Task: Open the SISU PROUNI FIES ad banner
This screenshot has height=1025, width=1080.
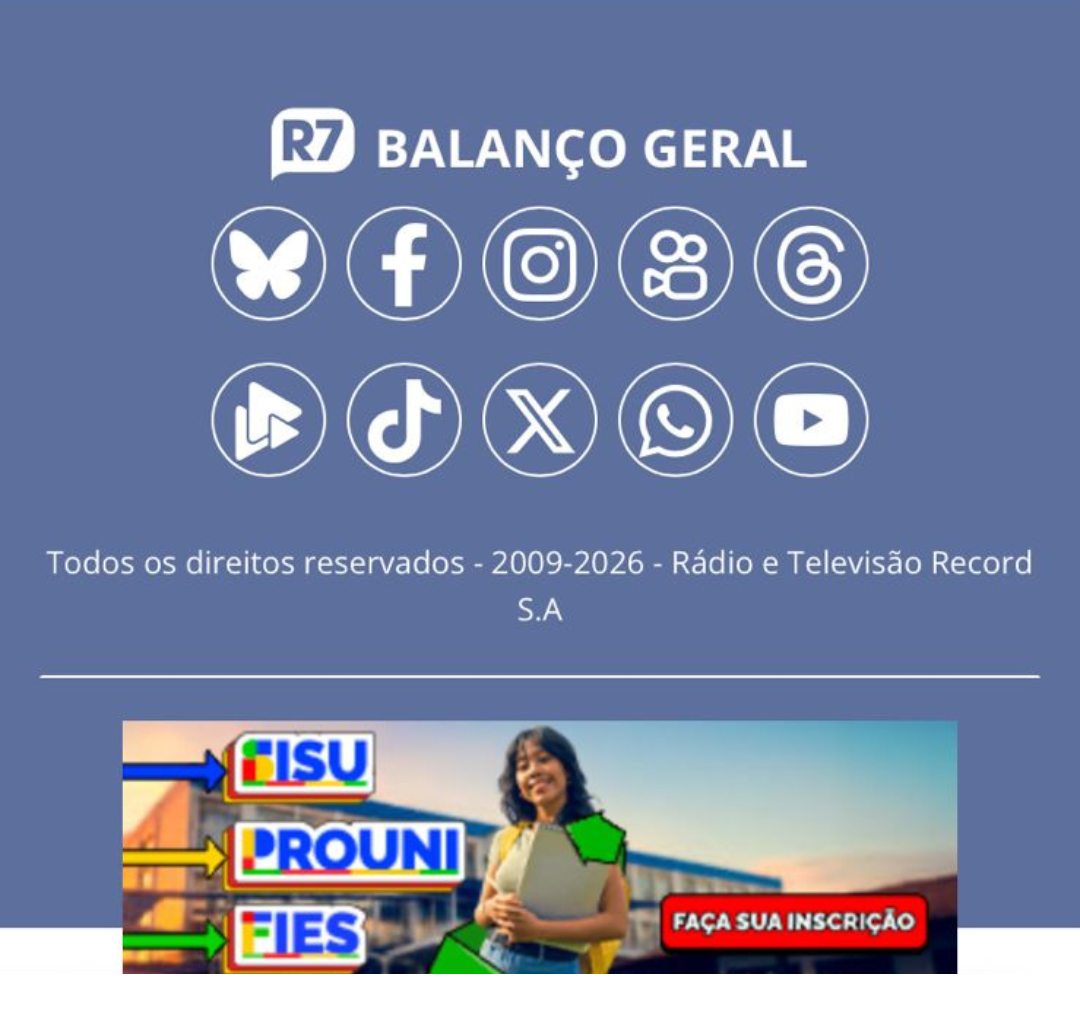Action: tap(540, 846)
